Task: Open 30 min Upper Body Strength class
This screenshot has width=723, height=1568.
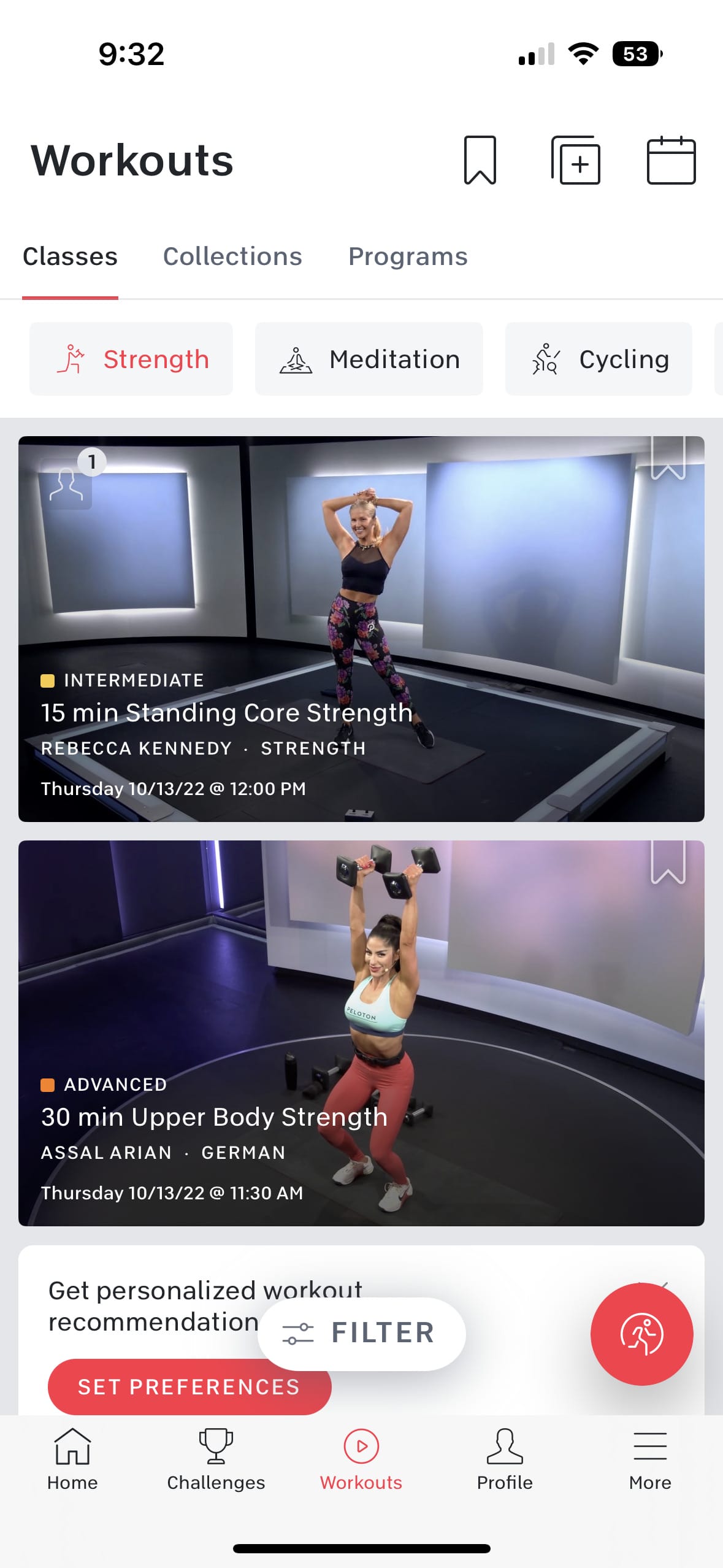Action: [361, 1033]
